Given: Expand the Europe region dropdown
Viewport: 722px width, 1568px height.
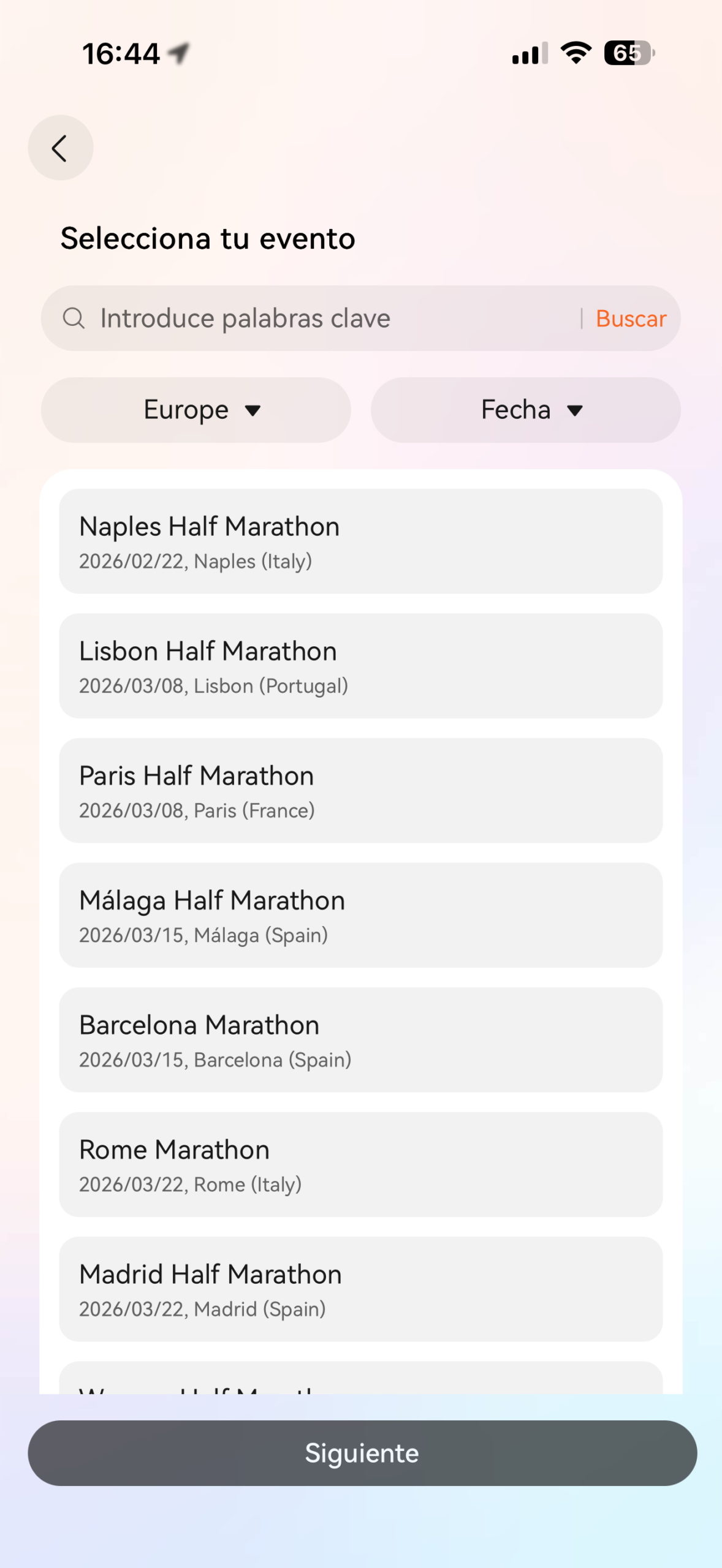Looking at the screenshot, I should pyautogui.click(x=196, y=410).
